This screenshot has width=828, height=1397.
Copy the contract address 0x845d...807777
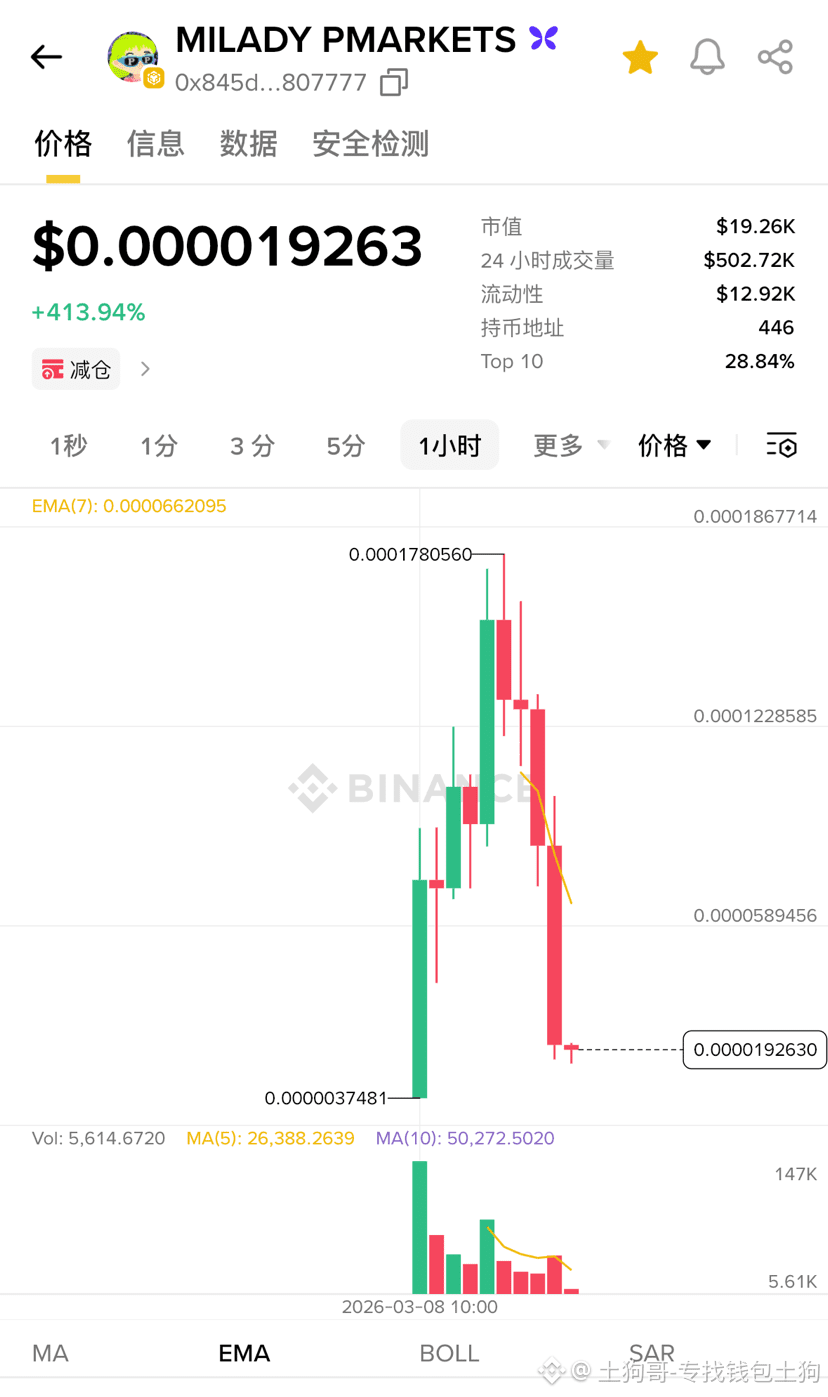click(x=393, y=82)
